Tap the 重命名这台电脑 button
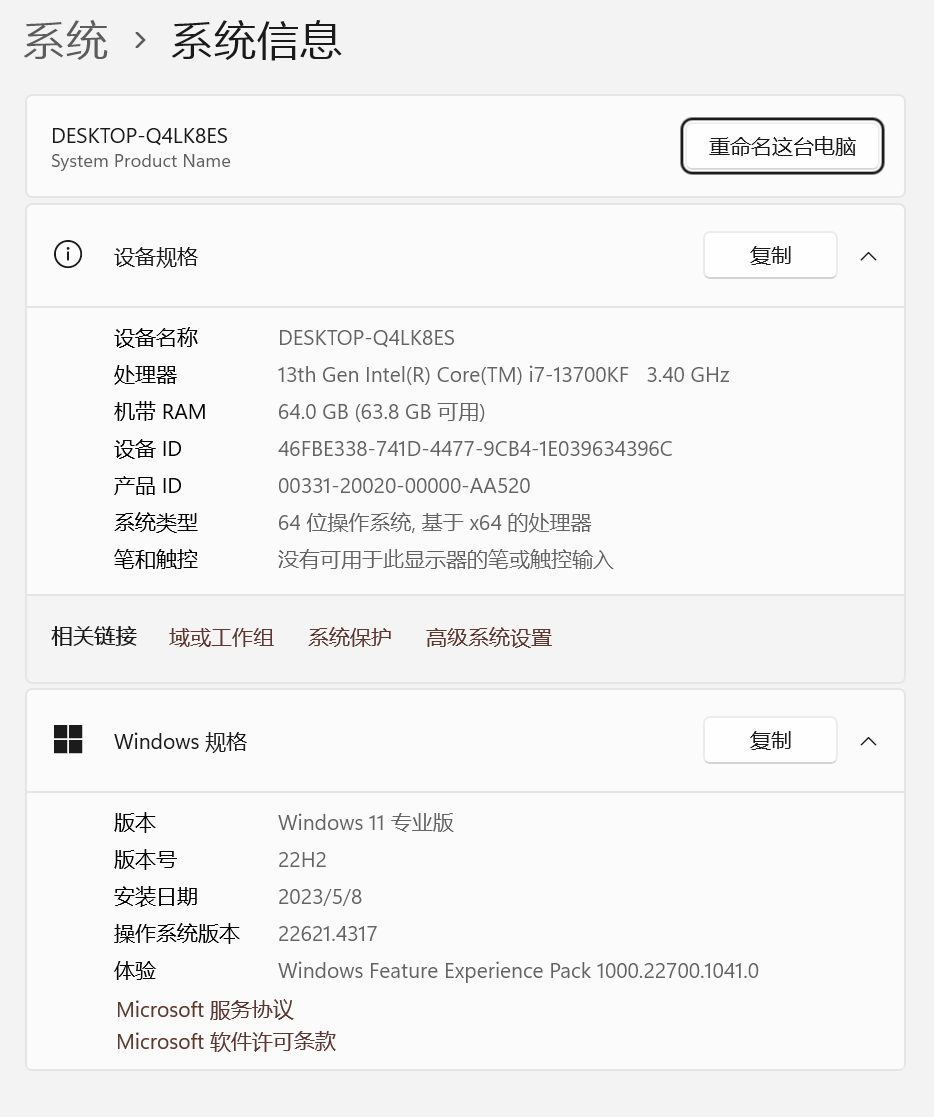 [782, 147]
